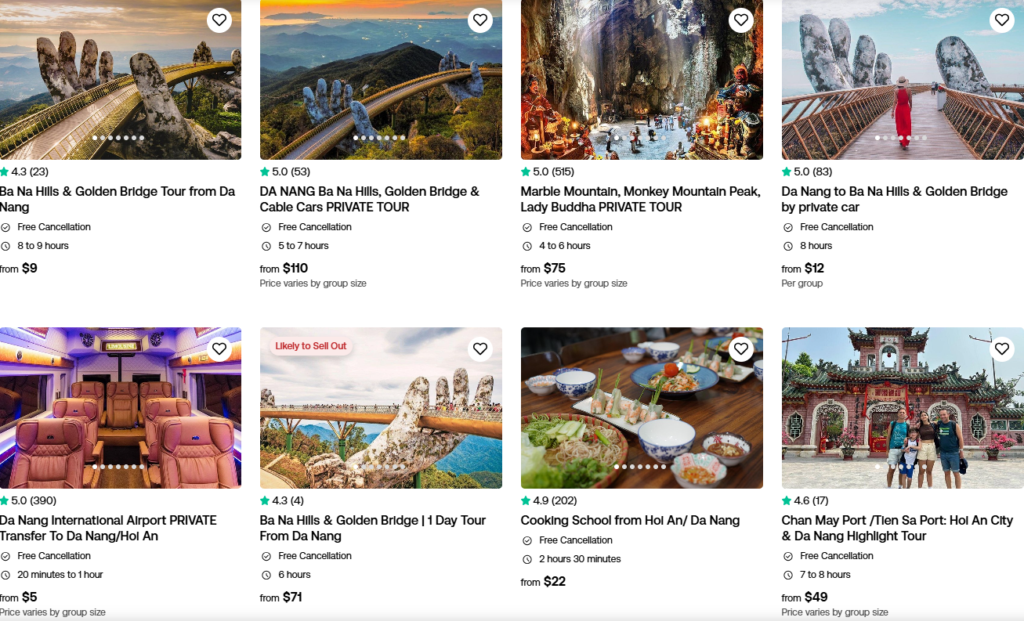This screenshot has width=1024, height=621.
Task: Heart the Marble Mountain, Monkey Mountain Peak tour
Action: 741,20
